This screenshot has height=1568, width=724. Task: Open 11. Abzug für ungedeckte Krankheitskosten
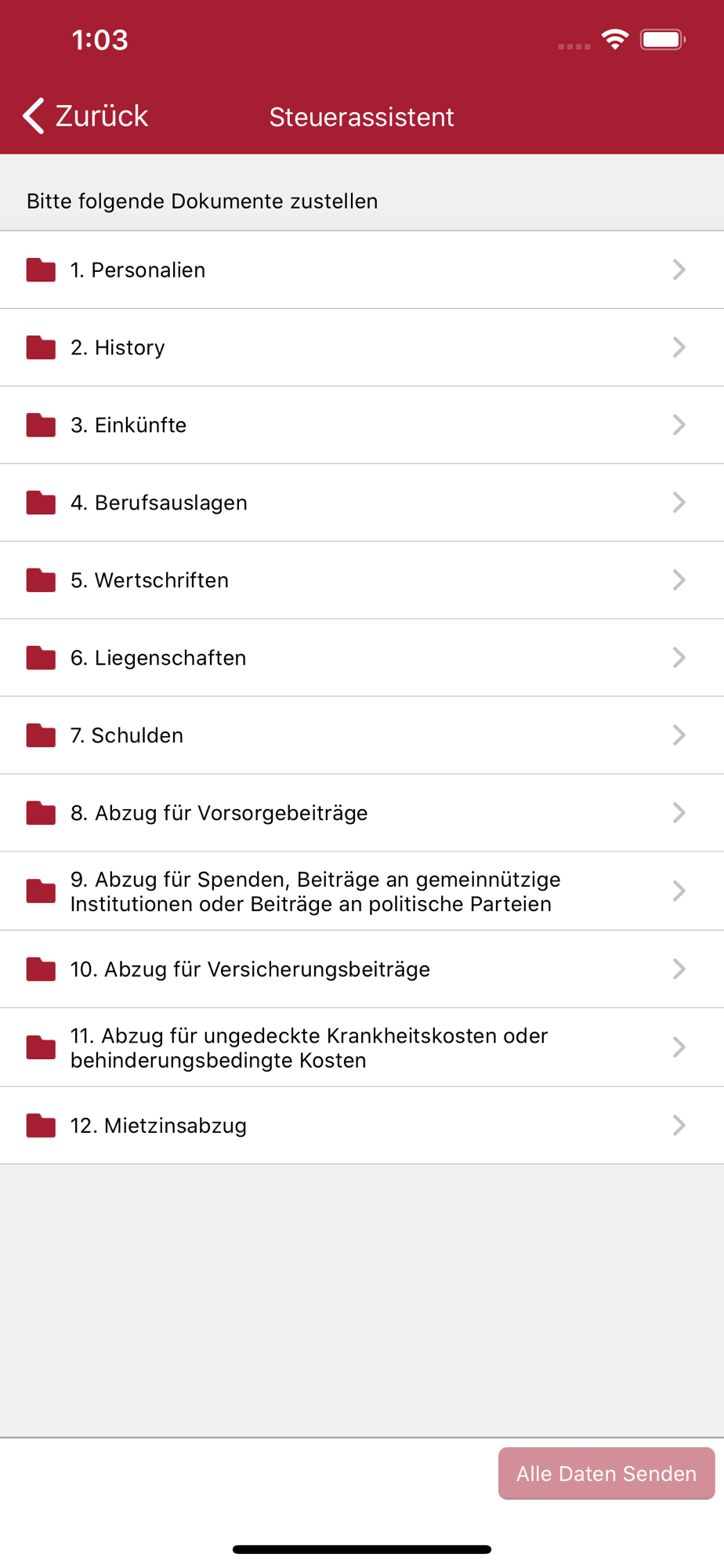(x=362, y=1047)
